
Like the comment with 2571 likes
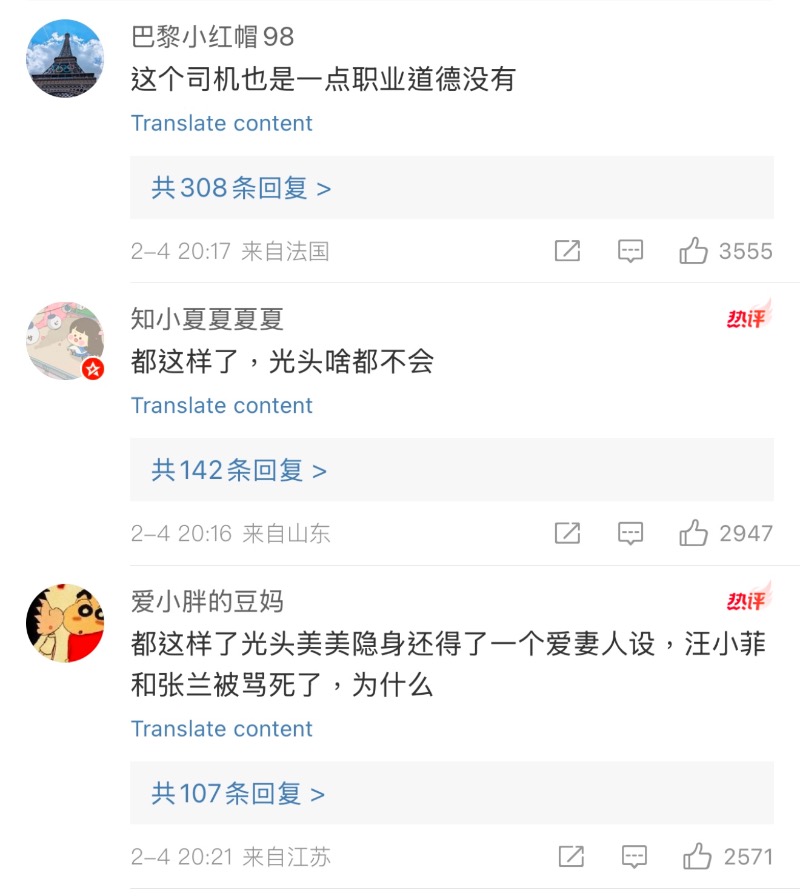coord(697,856)
